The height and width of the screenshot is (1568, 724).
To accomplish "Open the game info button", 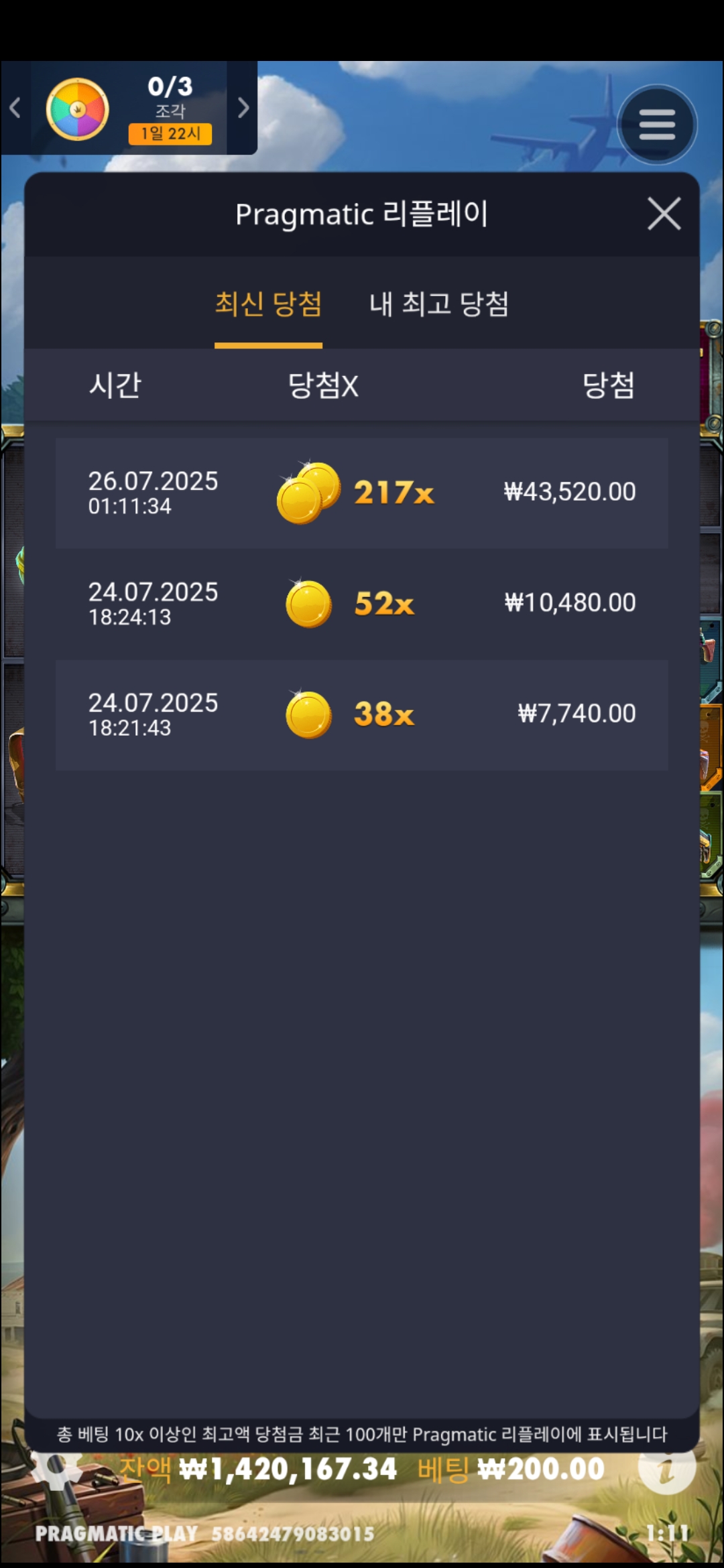I will pos(666,1469).
